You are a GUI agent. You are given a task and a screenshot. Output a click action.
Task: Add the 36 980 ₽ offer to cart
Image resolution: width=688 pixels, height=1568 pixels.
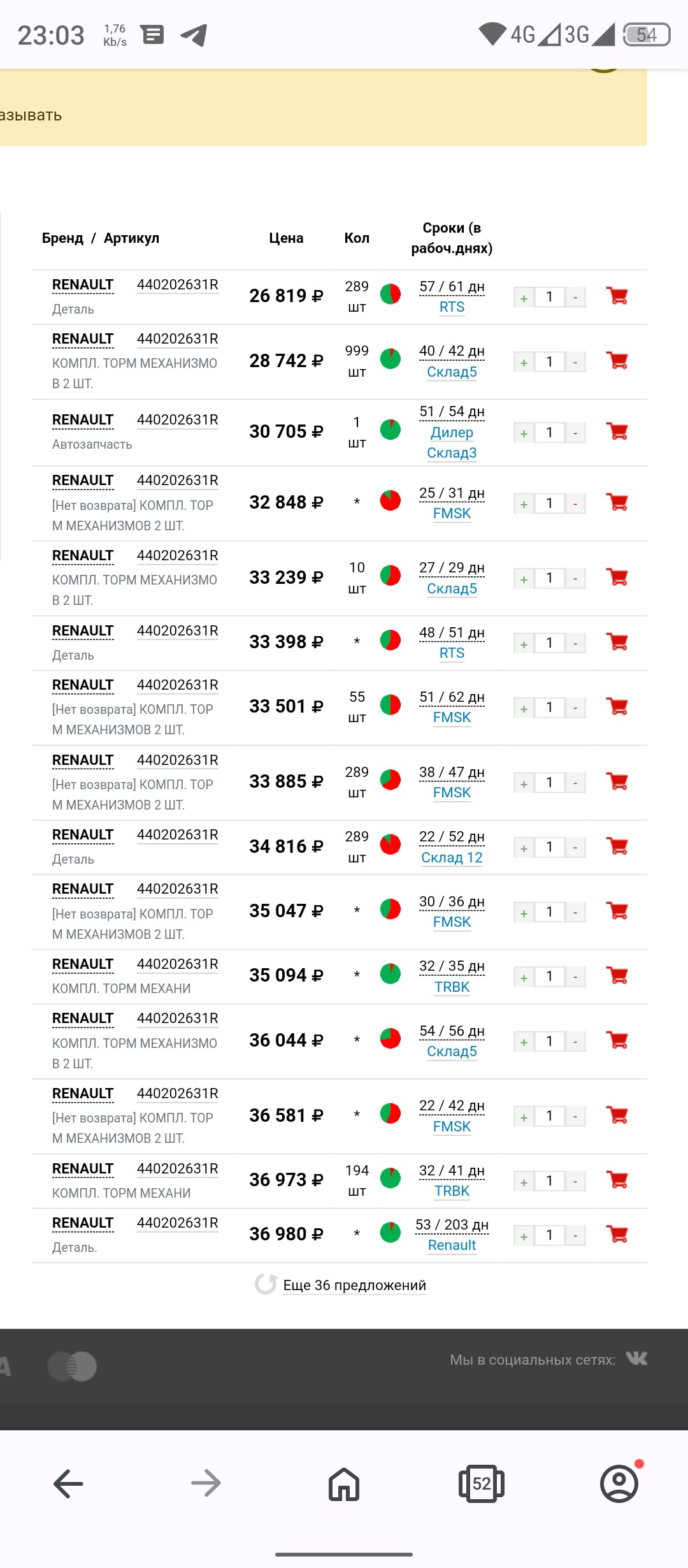point(617,1234)
